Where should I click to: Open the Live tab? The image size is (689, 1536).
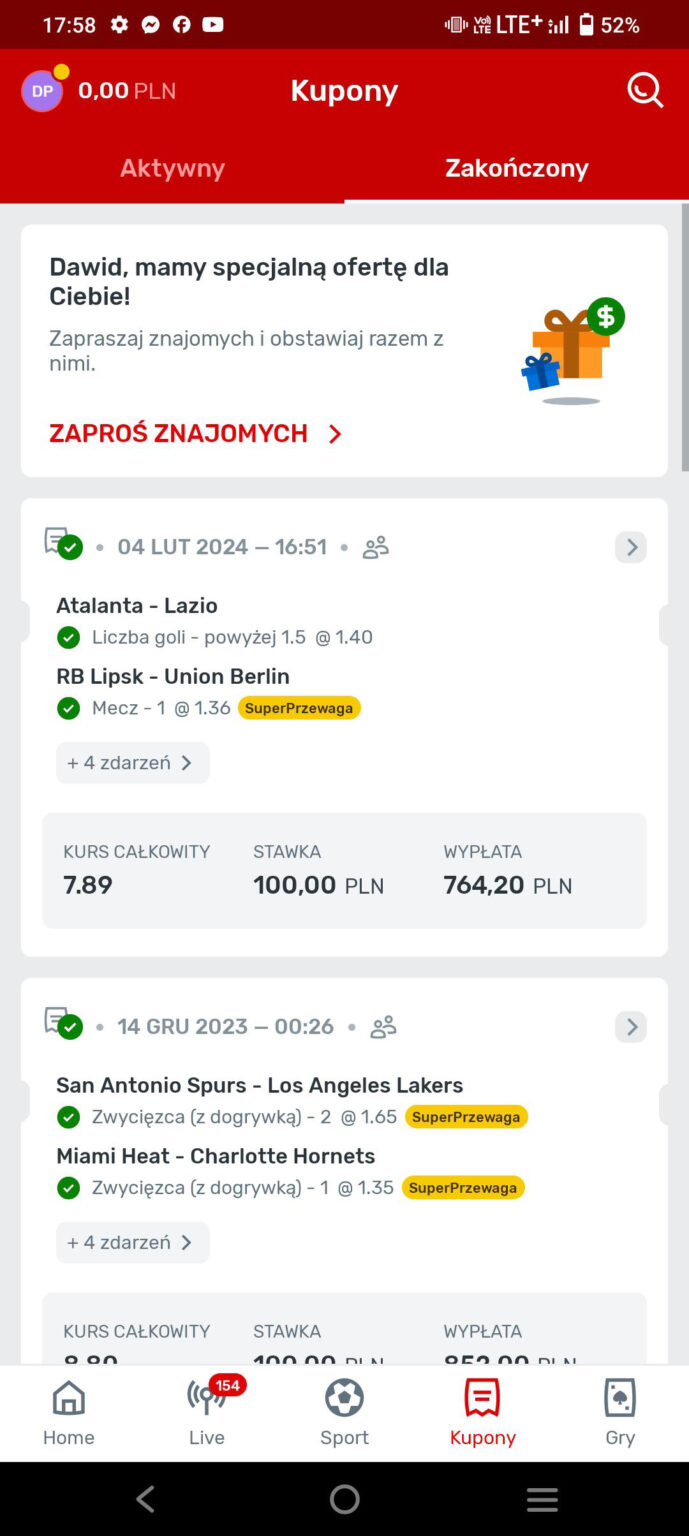(x=207, y=1412)
